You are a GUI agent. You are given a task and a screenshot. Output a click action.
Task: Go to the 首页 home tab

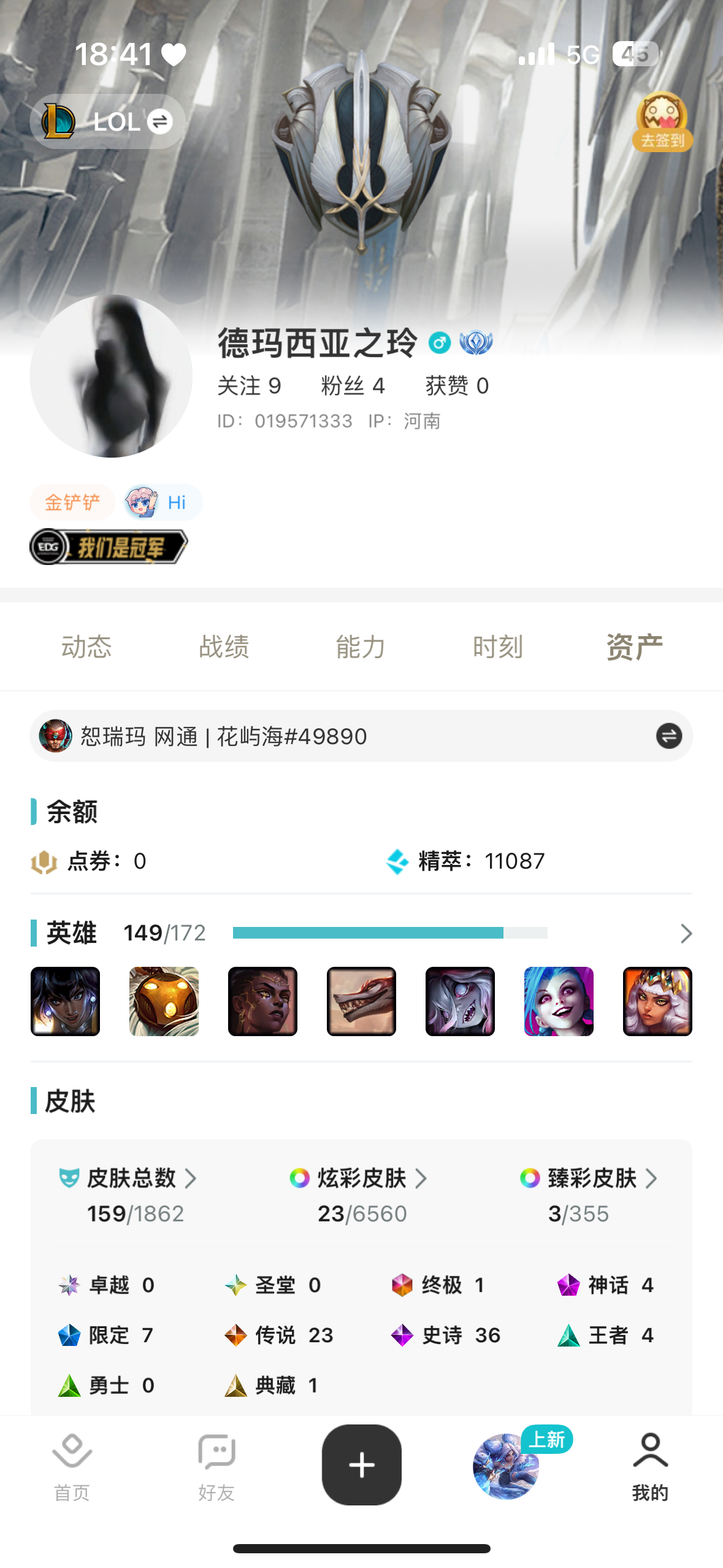[x=72, y=1466]
